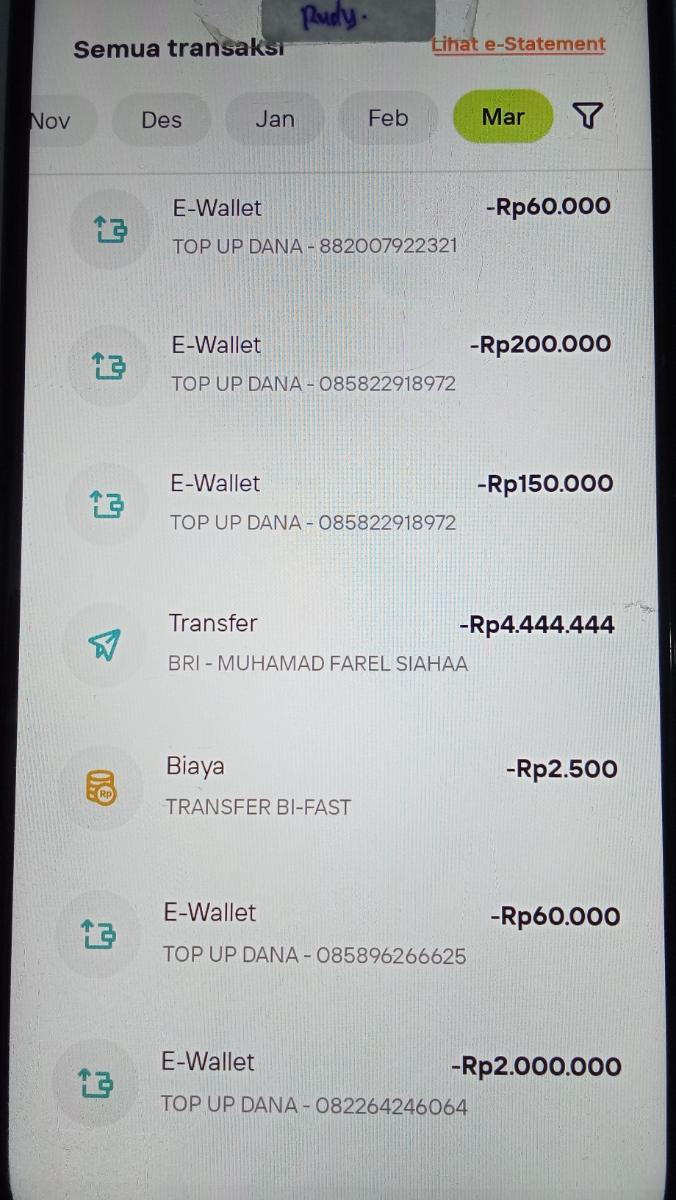
Task: Switch to the Nov month tab
Action: (52, 121)
